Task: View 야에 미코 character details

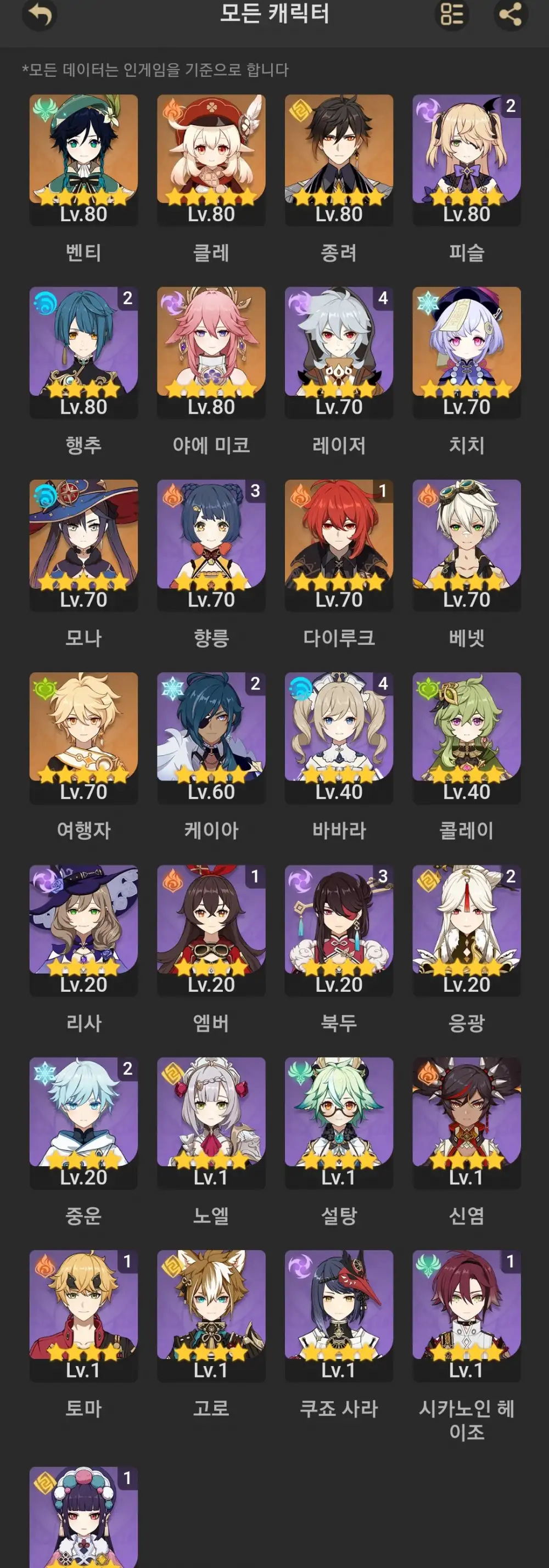Action: click(211, 352)
